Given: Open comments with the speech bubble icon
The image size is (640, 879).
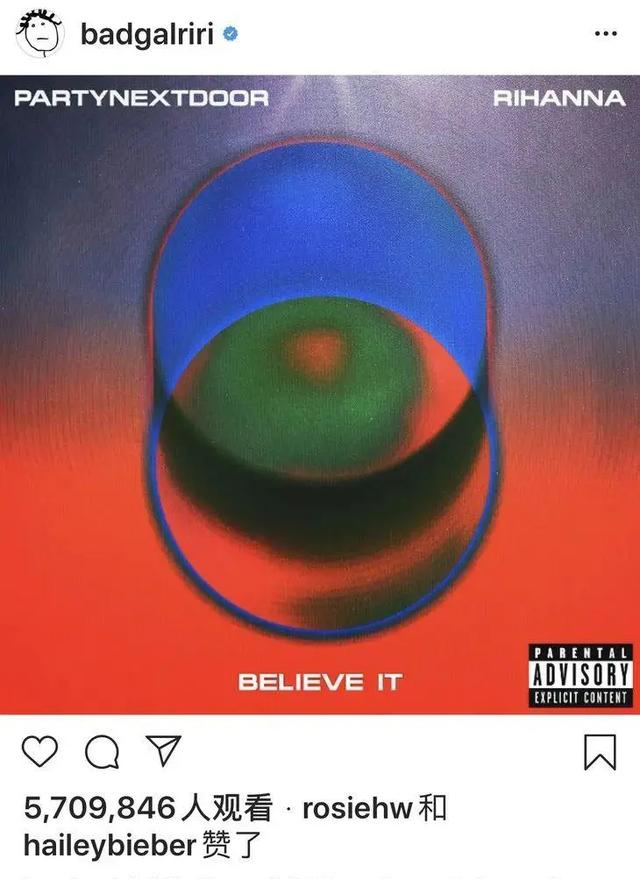Looking at the screenshot, I should point(102,751).
